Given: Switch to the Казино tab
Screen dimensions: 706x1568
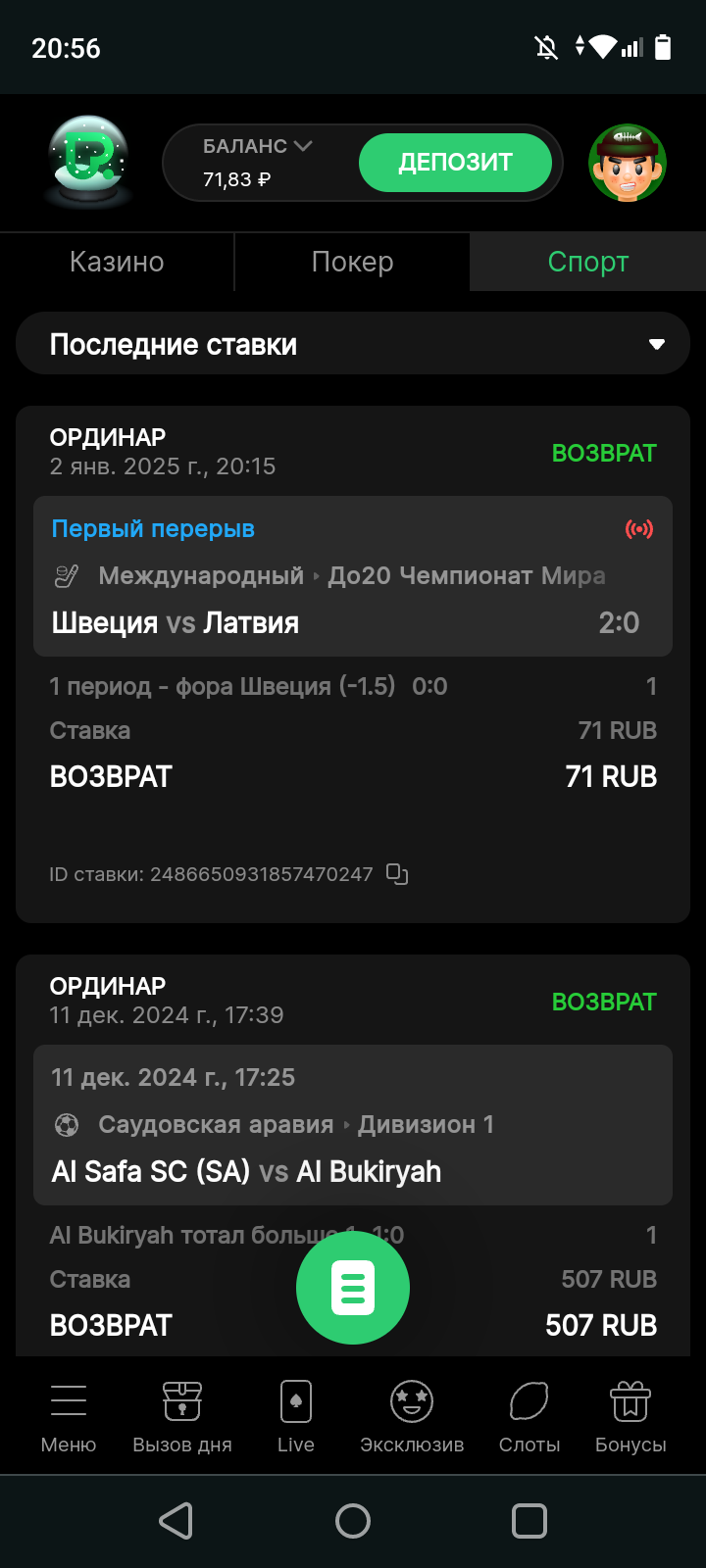Looking at the screenshot, I should pyautogui.click(x=117, y=262).
